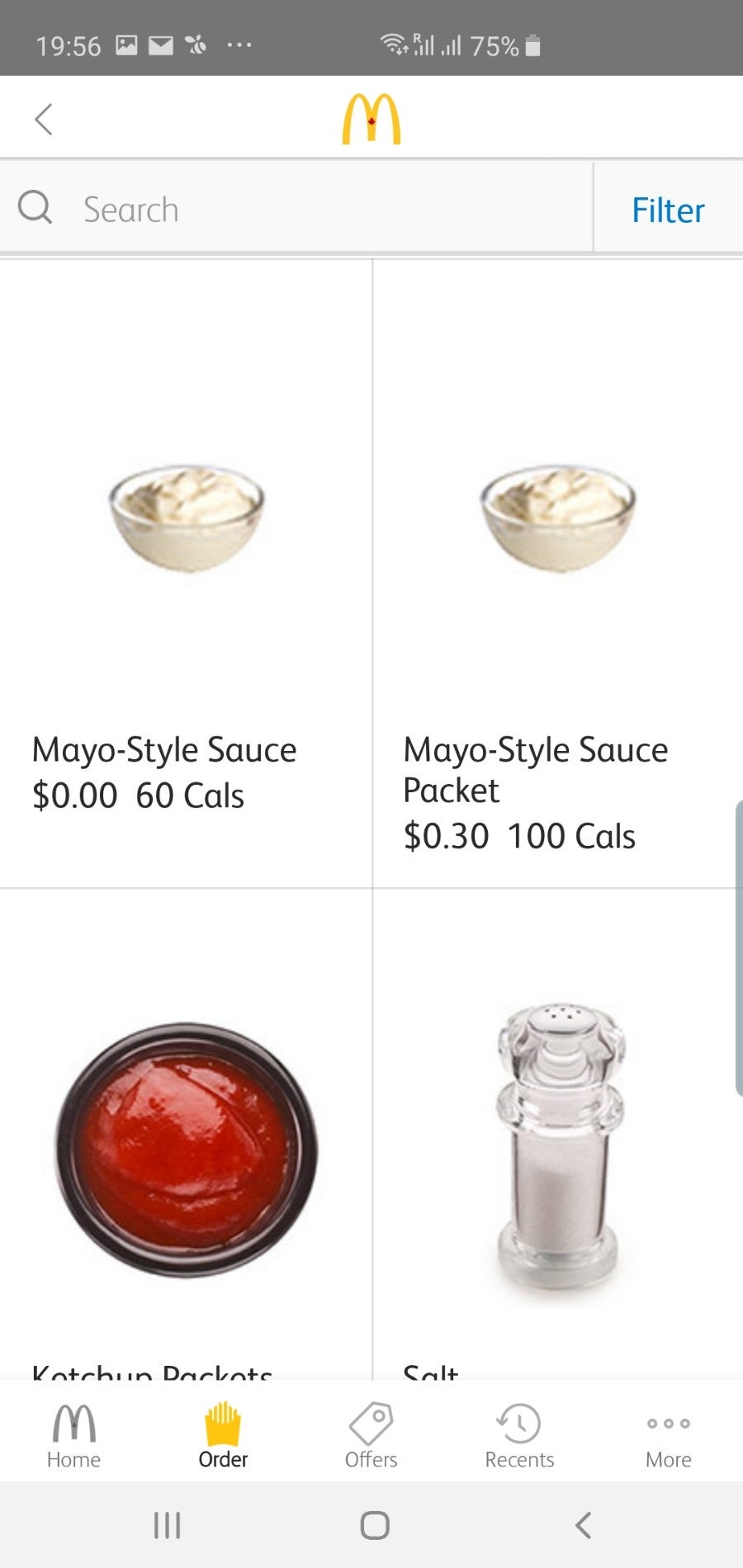Go back using the header arrow

click(44, 120)
